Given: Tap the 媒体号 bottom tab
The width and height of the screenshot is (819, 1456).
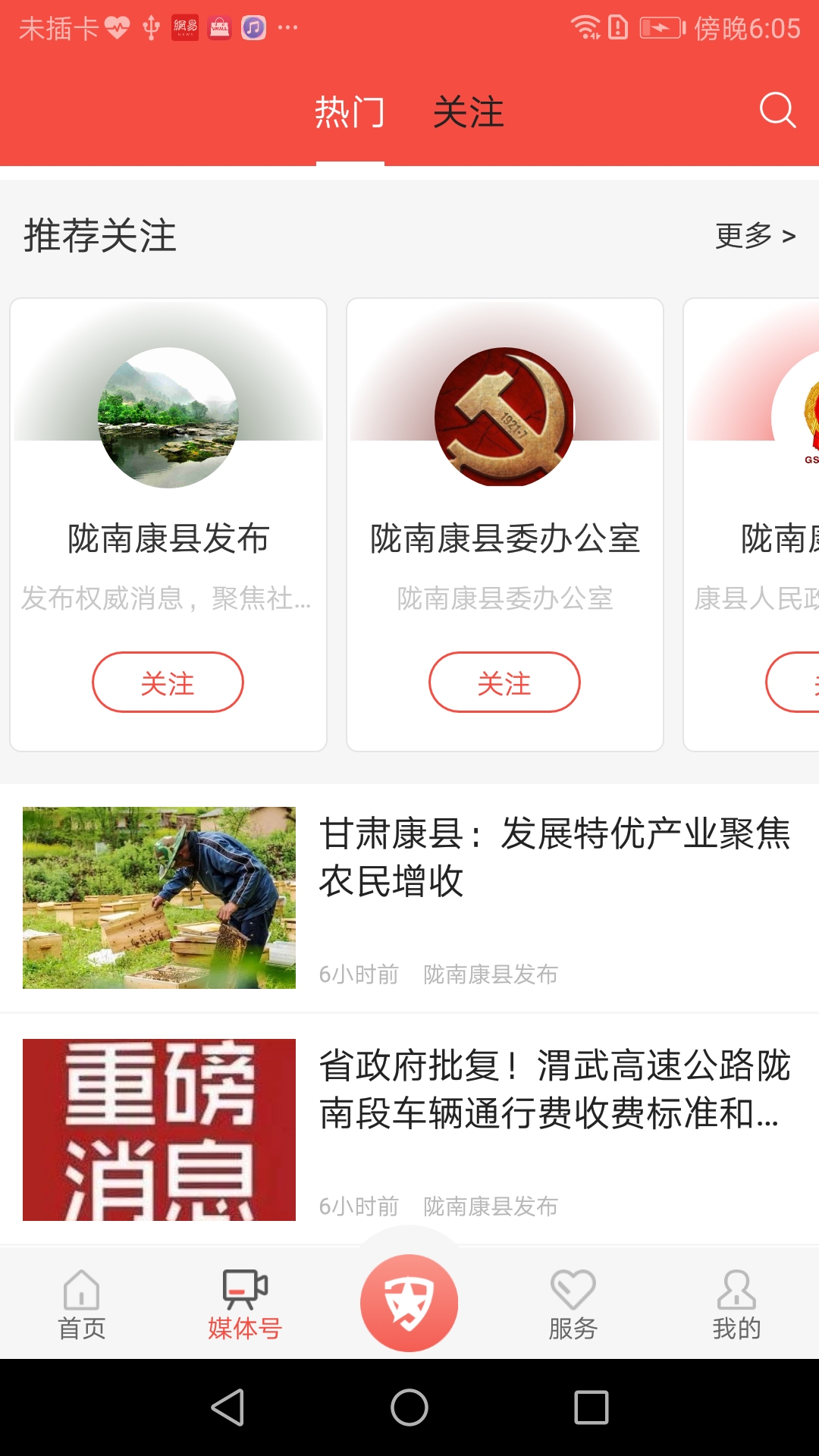Looking at the screenshot, I should coord(245,1305).
